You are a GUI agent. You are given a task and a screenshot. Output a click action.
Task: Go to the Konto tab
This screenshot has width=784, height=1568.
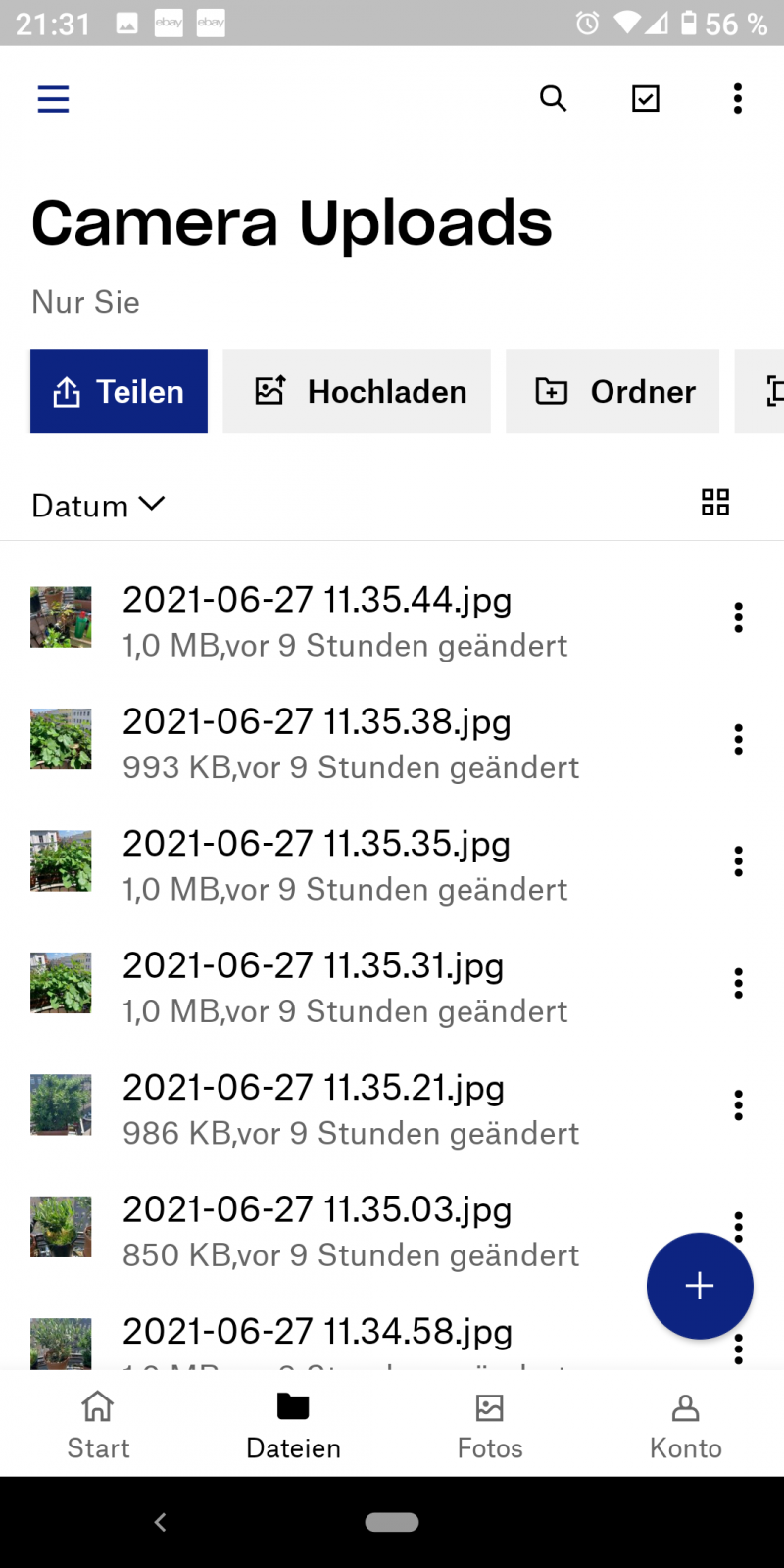point(686,1424)
